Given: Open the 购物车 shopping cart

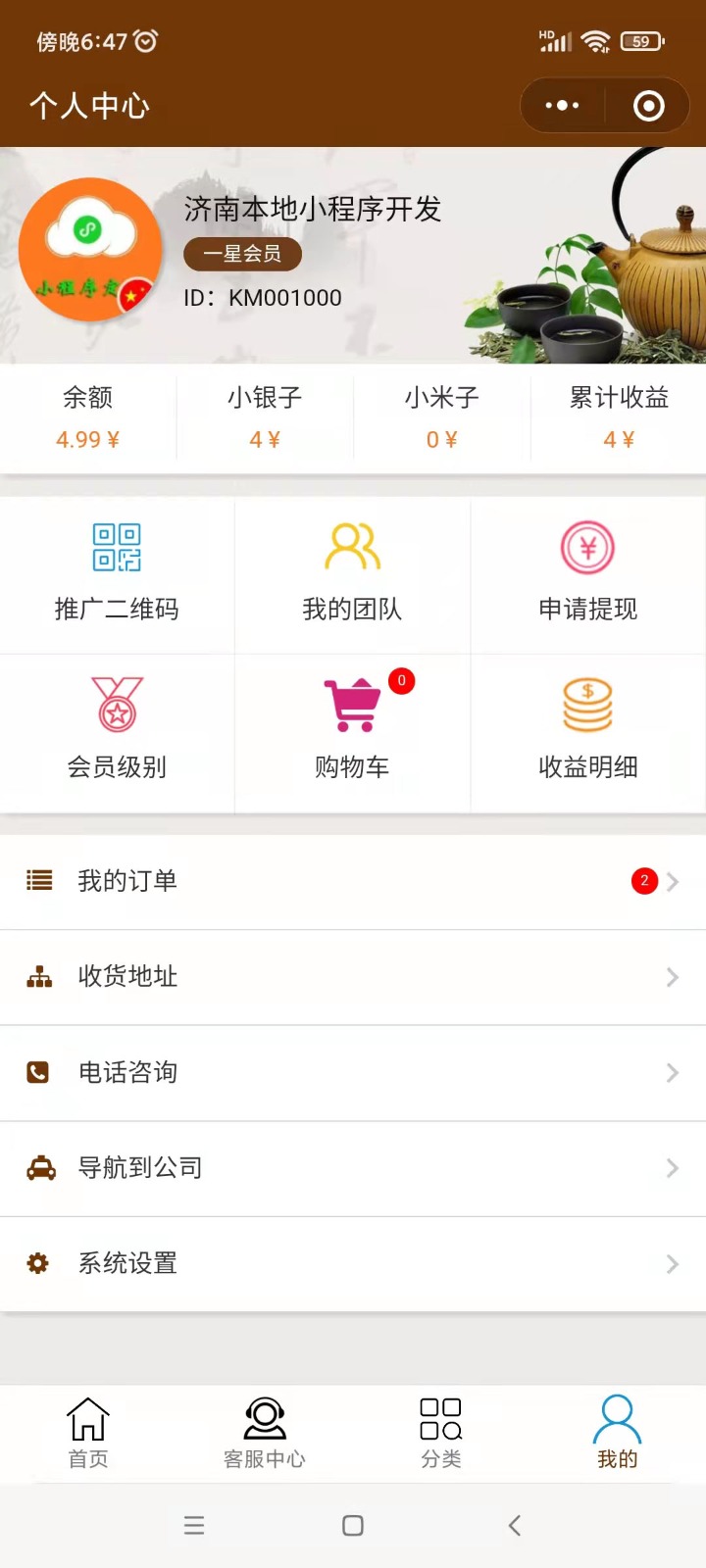Looking at the screenshot, I should (x=352, y=731).
